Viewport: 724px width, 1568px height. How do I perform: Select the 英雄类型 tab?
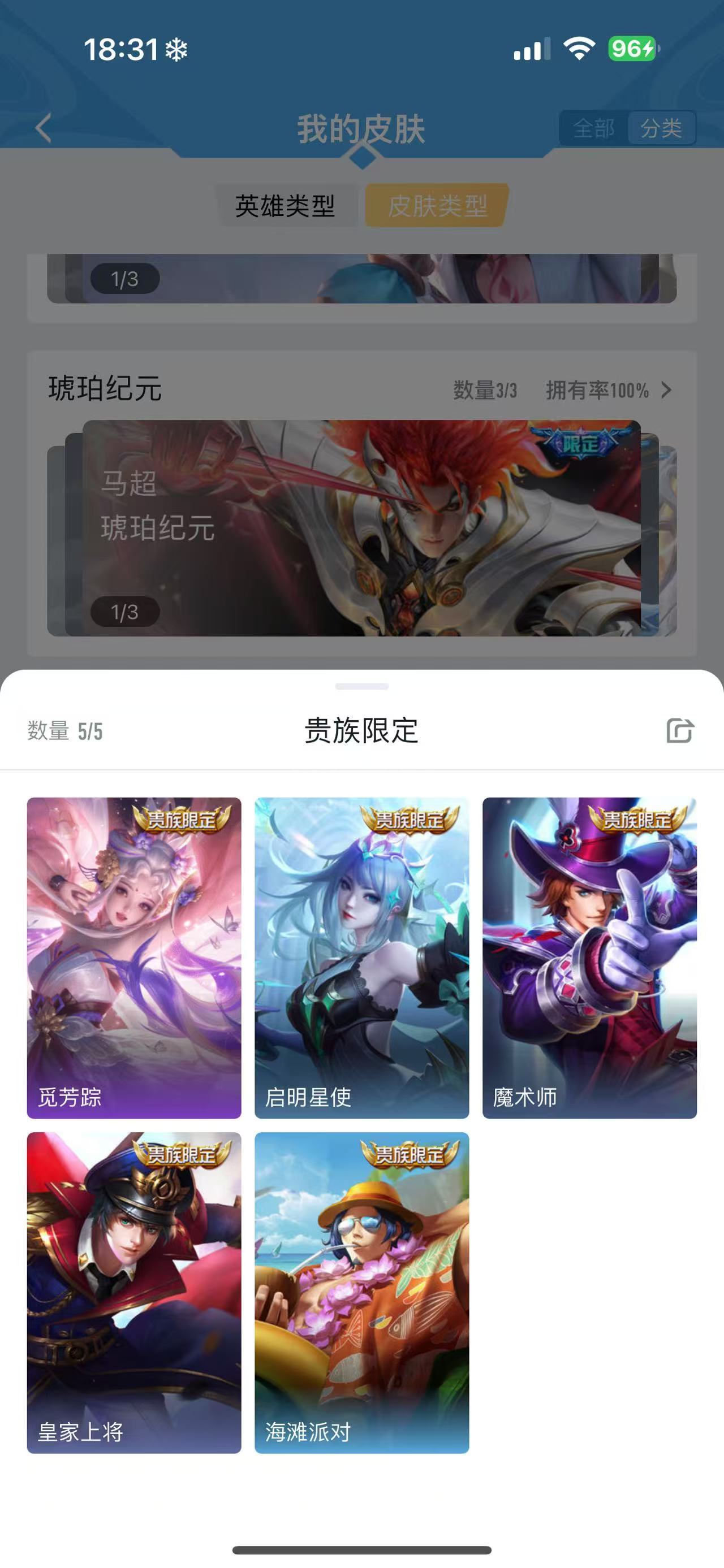[x=286, y=206]
